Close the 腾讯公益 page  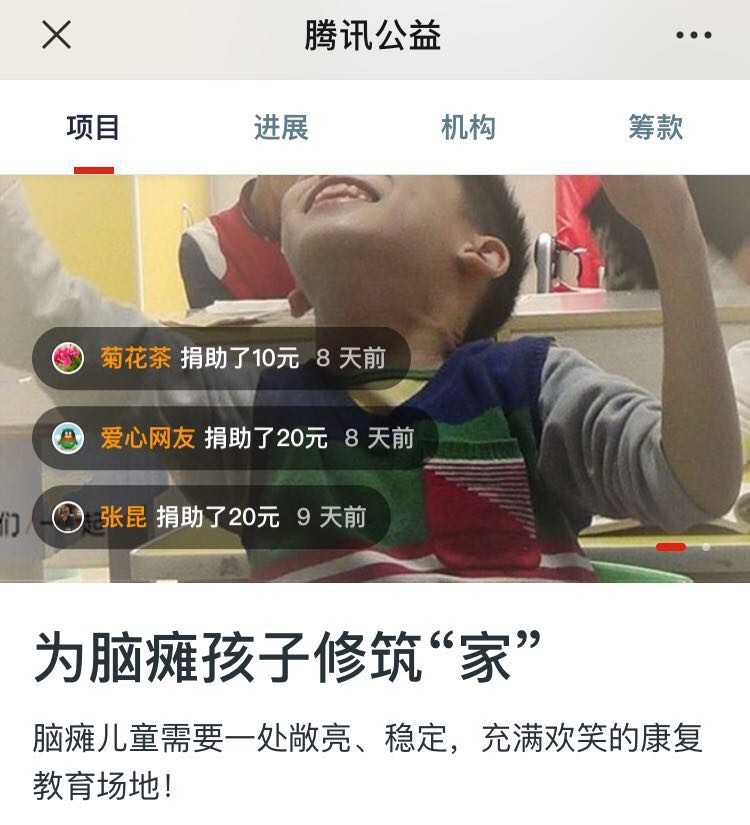[x=56, y=35]
